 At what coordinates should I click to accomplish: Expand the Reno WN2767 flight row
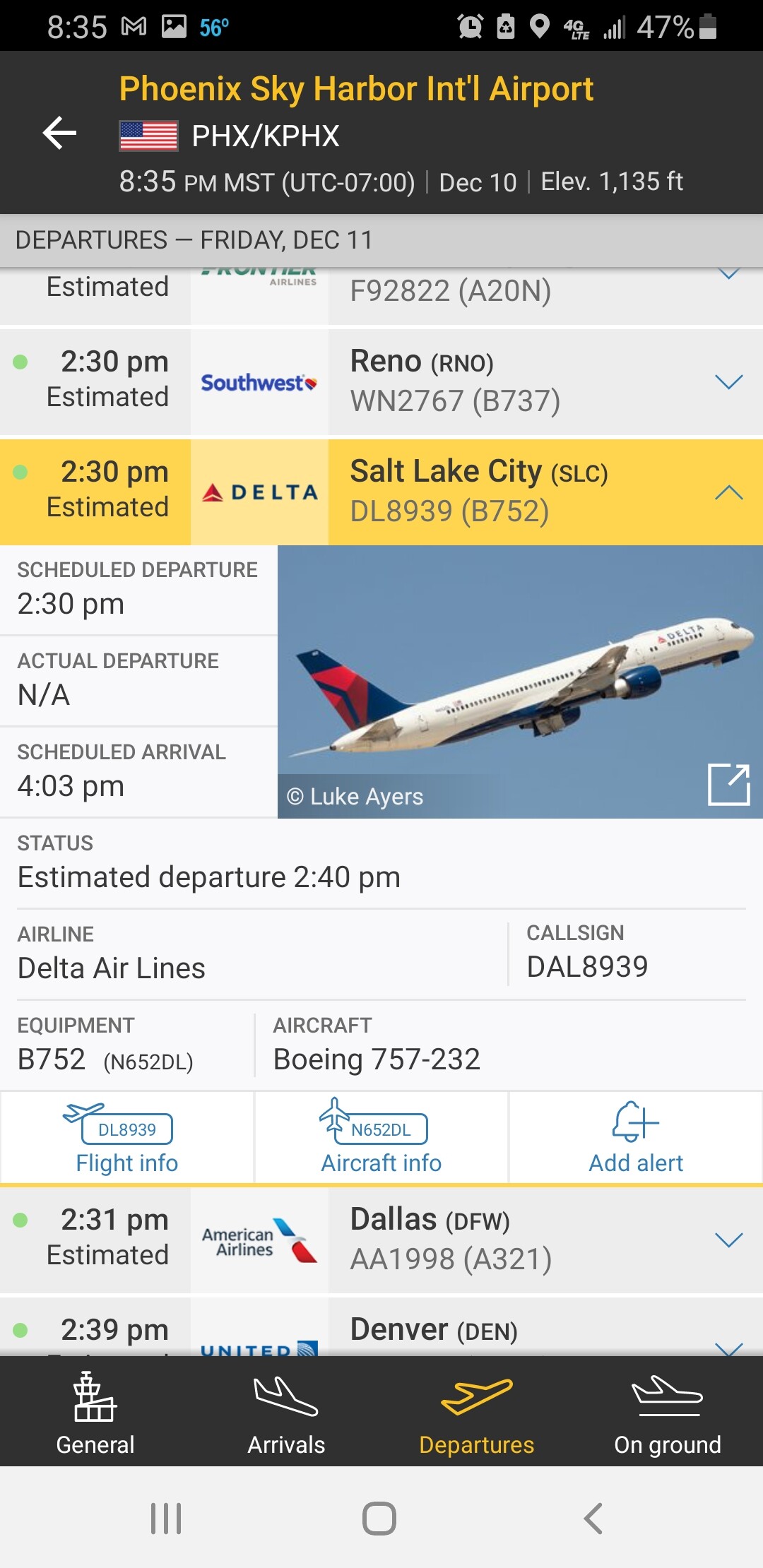point(728,382)
